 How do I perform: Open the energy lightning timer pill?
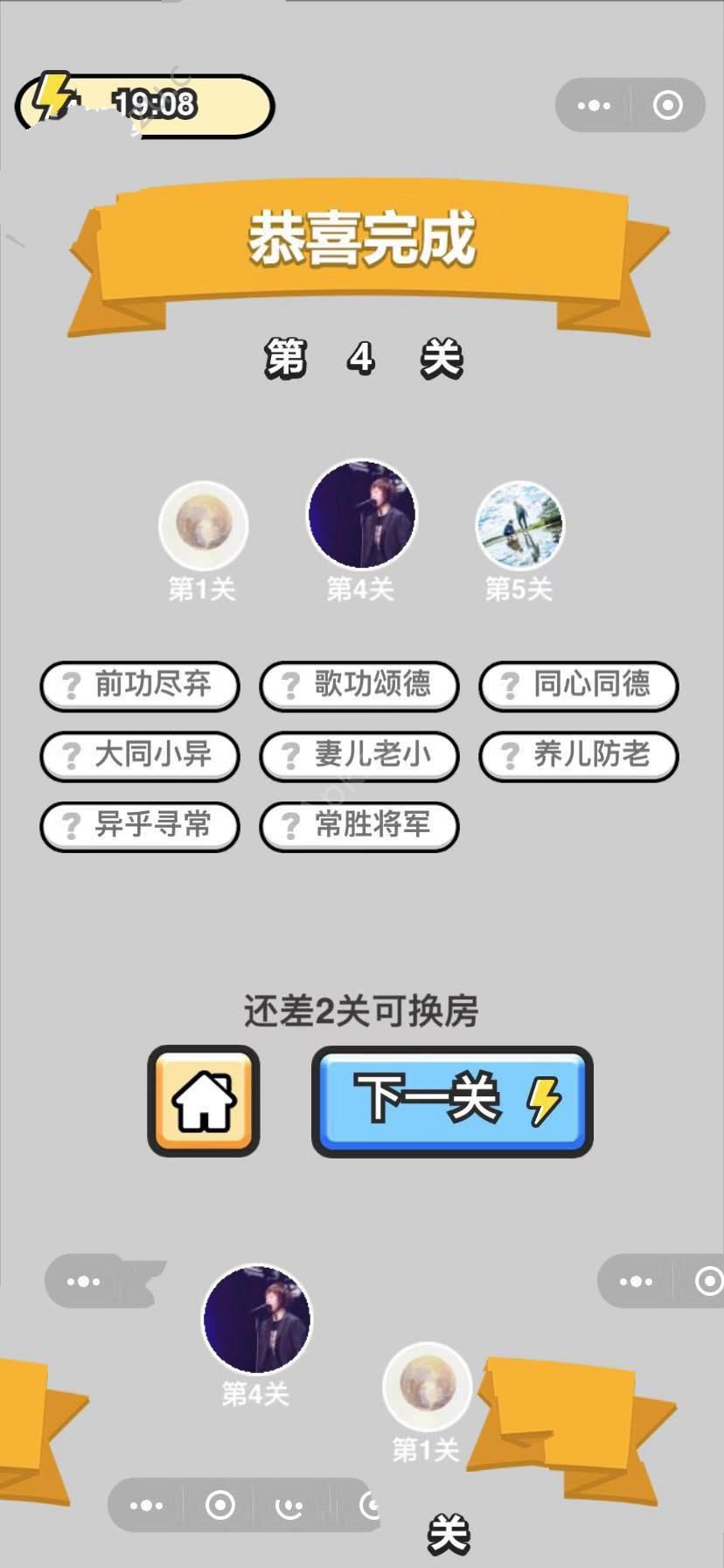[x=144, y=106]
